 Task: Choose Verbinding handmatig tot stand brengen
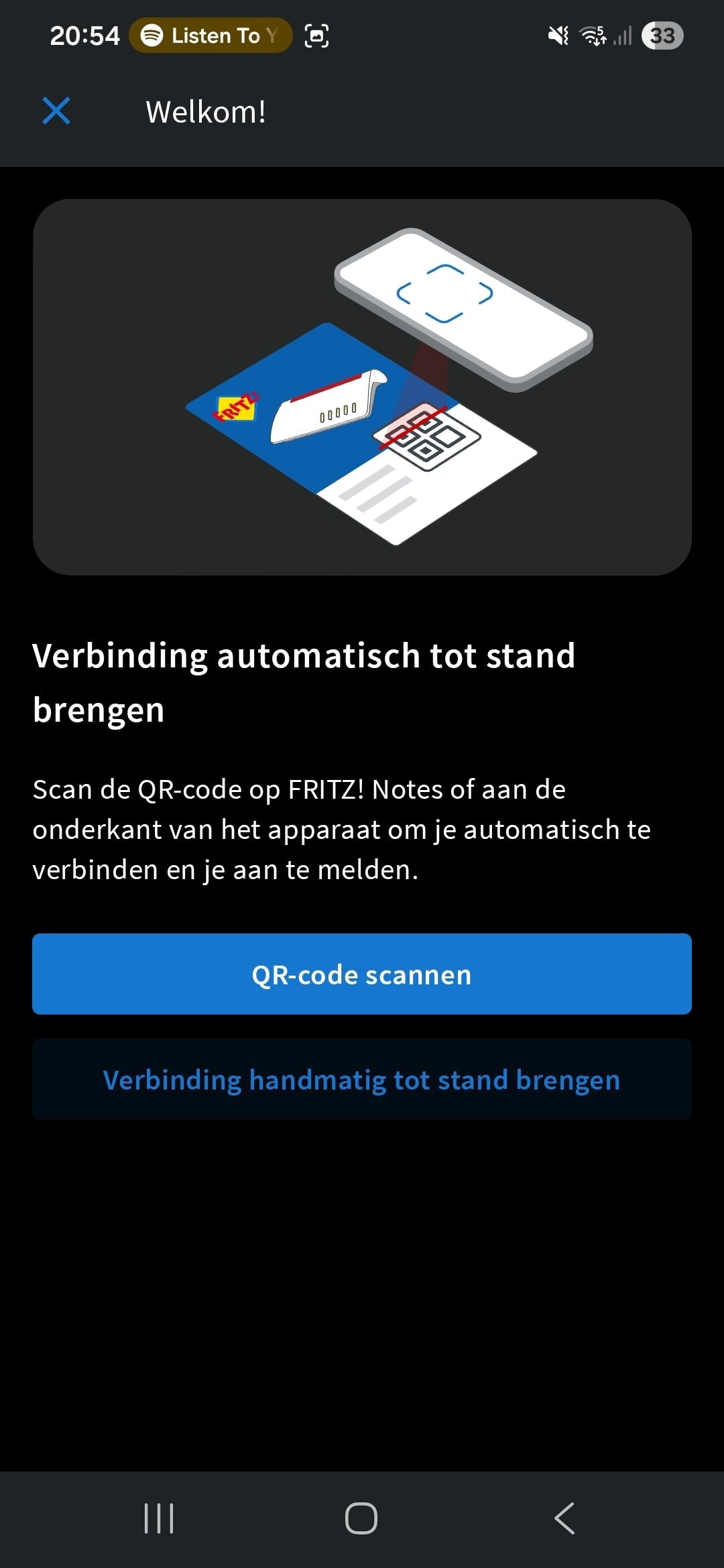click(x=362, y=1080)
